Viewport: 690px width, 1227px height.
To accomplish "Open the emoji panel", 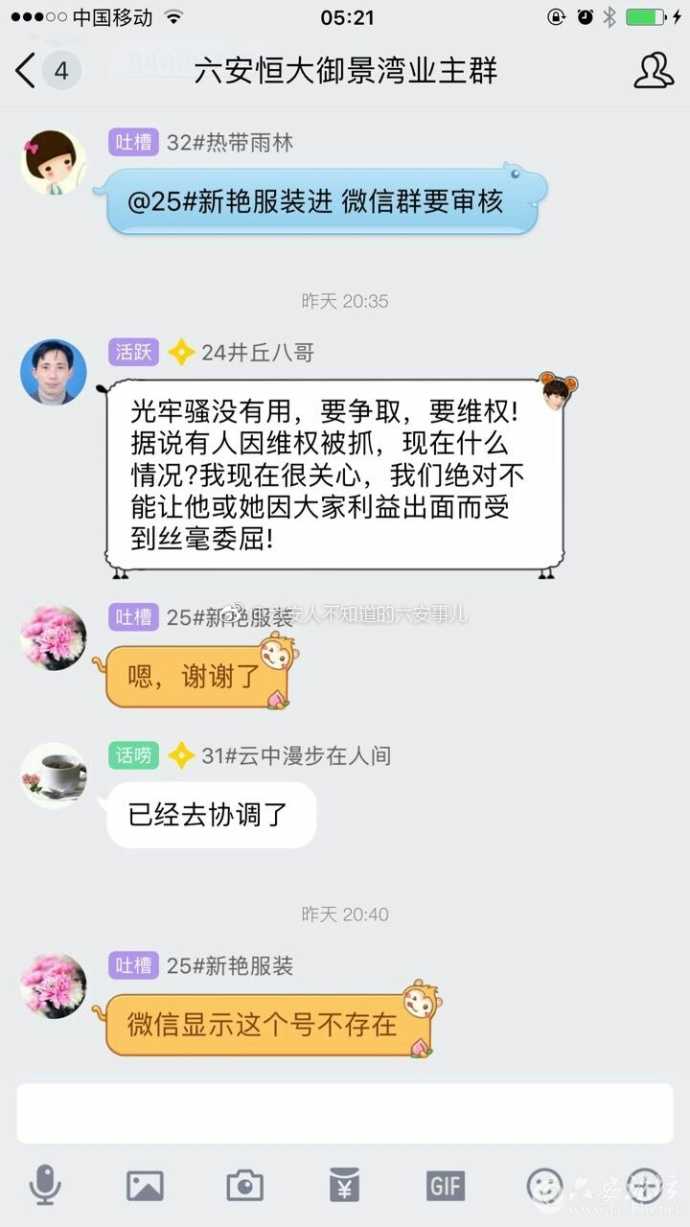I will [545, 1186].
